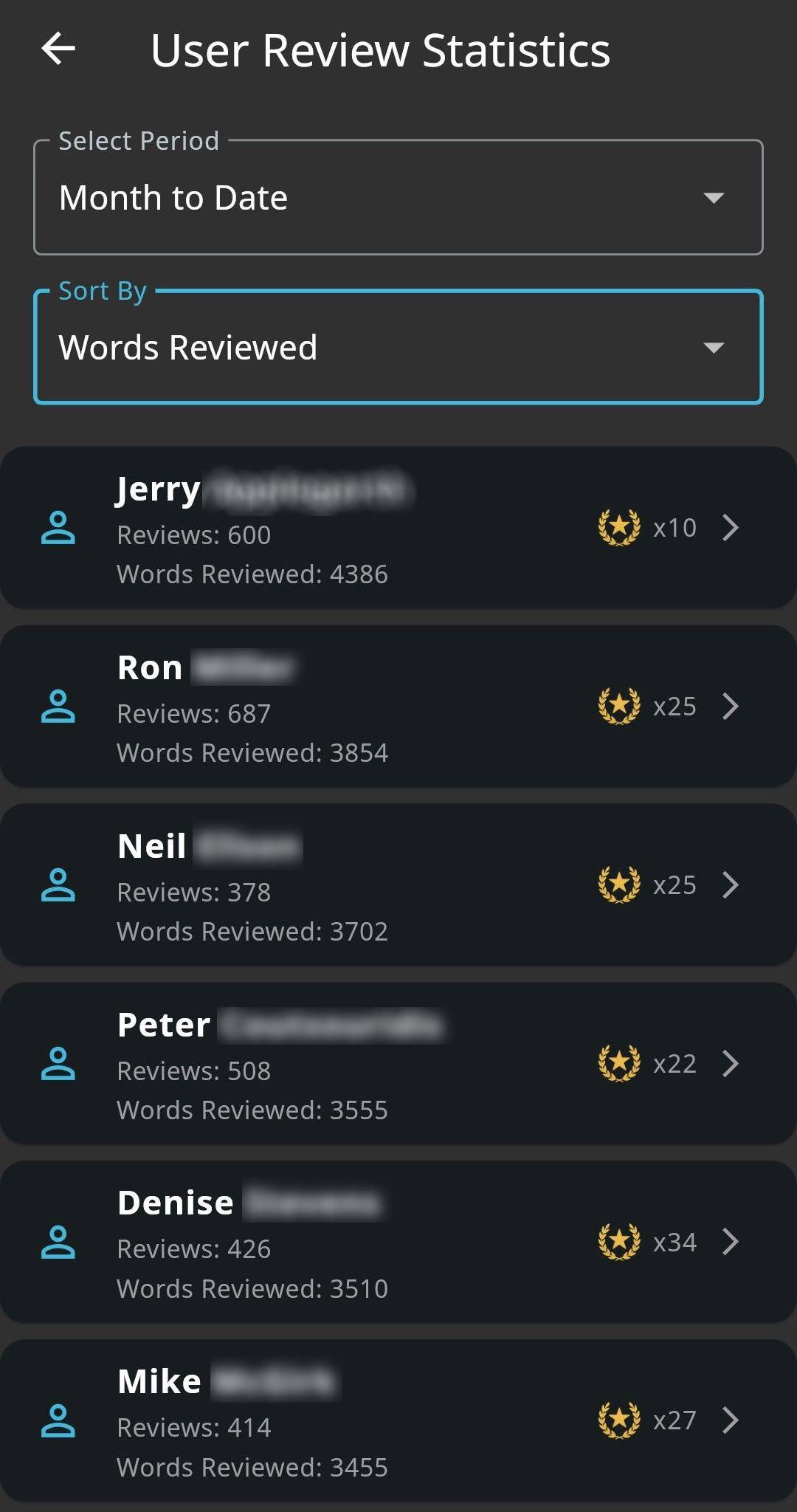Open Neil's review statistics row
This screenshot has height=1512, width=797.
tap(398, 885)
